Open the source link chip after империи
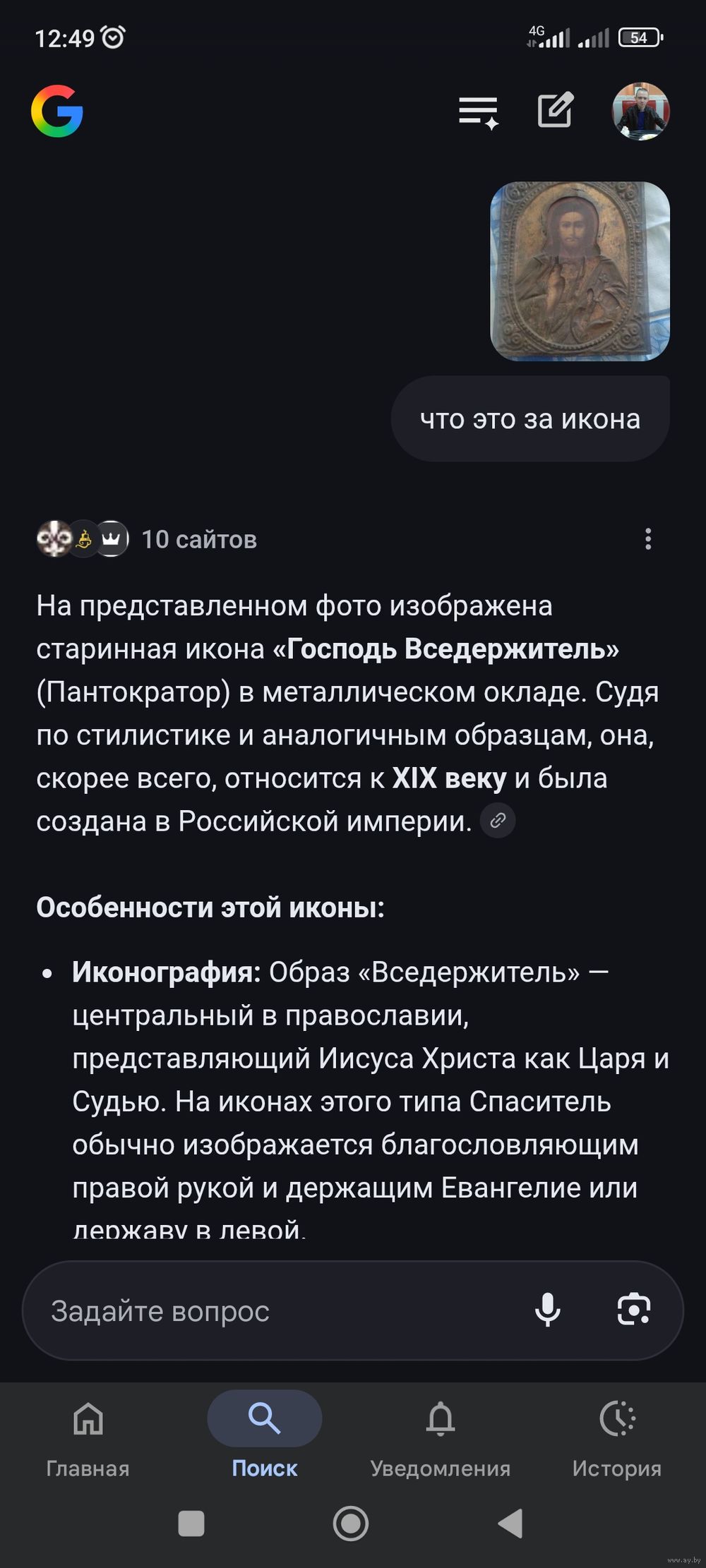 click(x=498, y=821)
